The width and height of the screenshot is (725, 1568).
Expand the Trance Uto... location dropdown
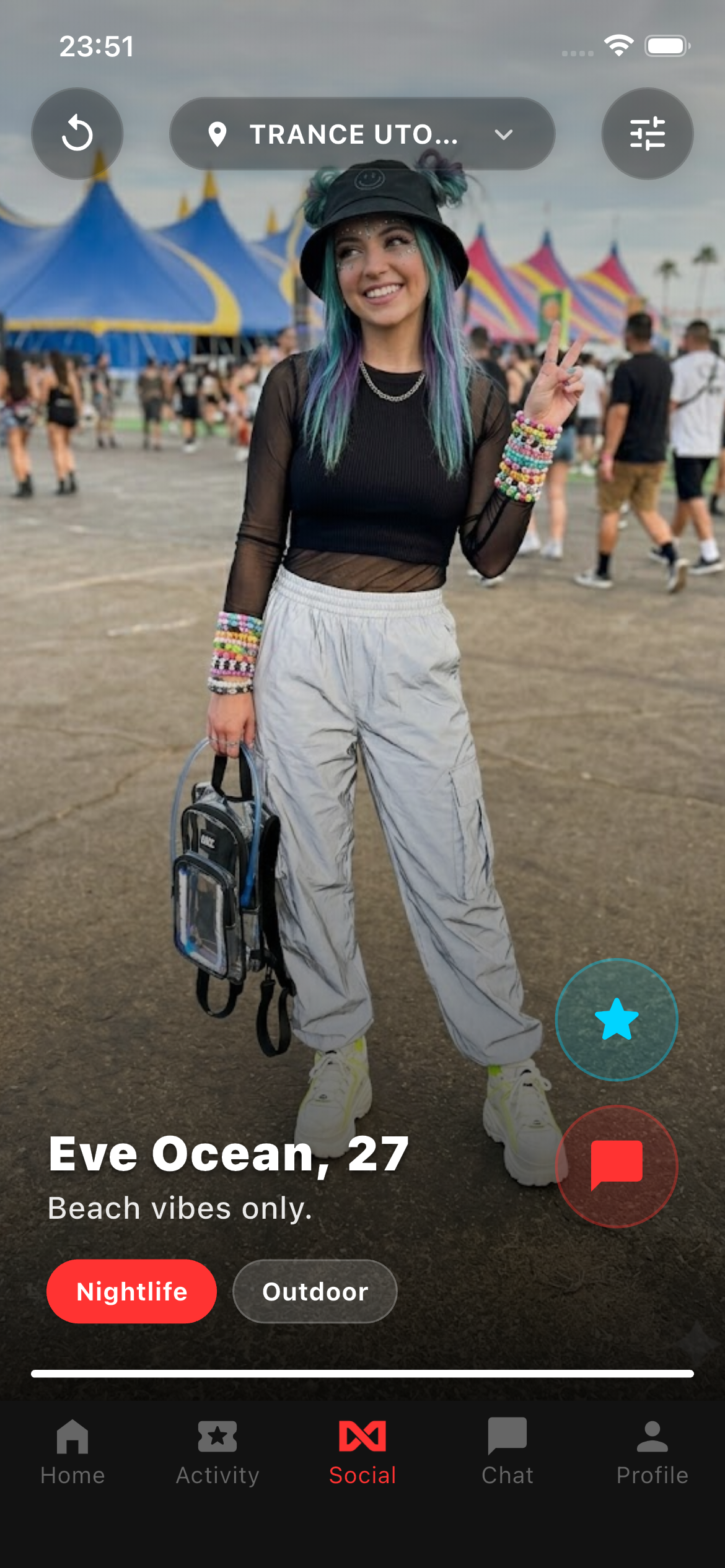coord(362,134)
